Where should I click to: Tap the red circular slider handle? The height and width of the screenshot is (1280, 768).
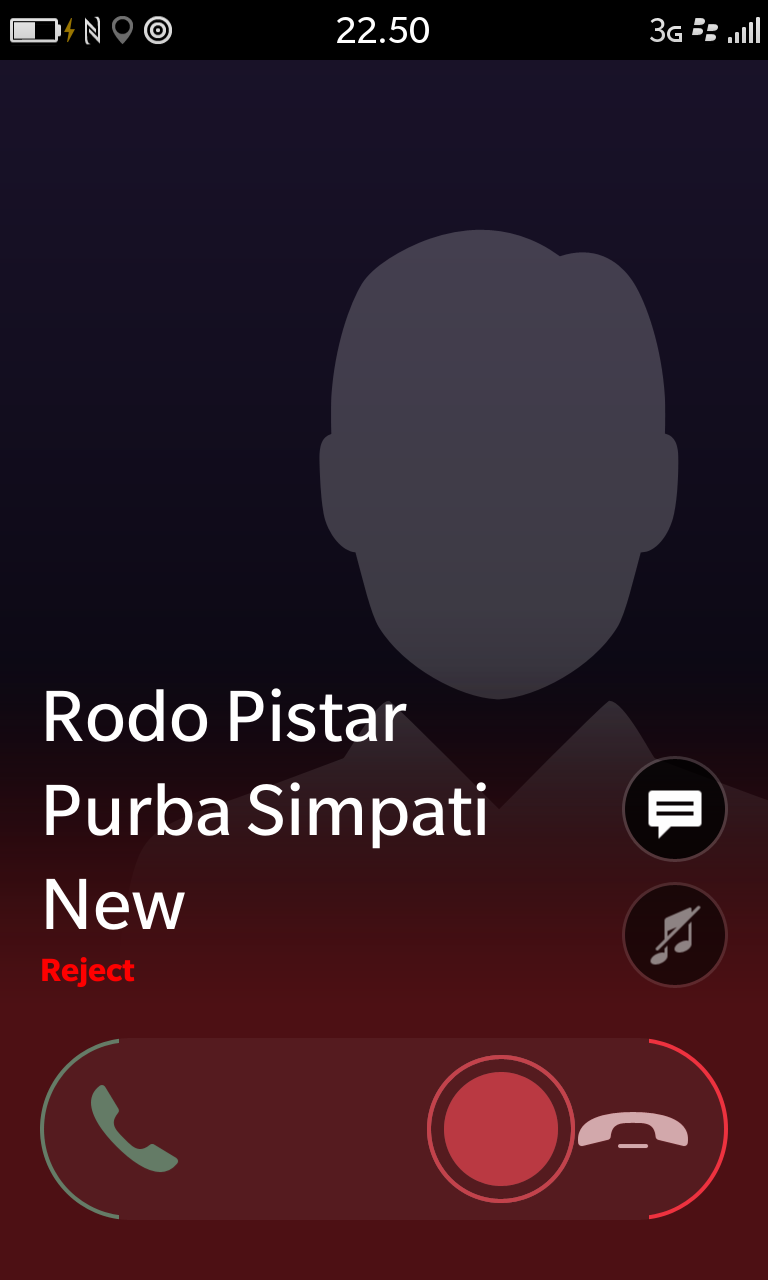coord(501,1129)
